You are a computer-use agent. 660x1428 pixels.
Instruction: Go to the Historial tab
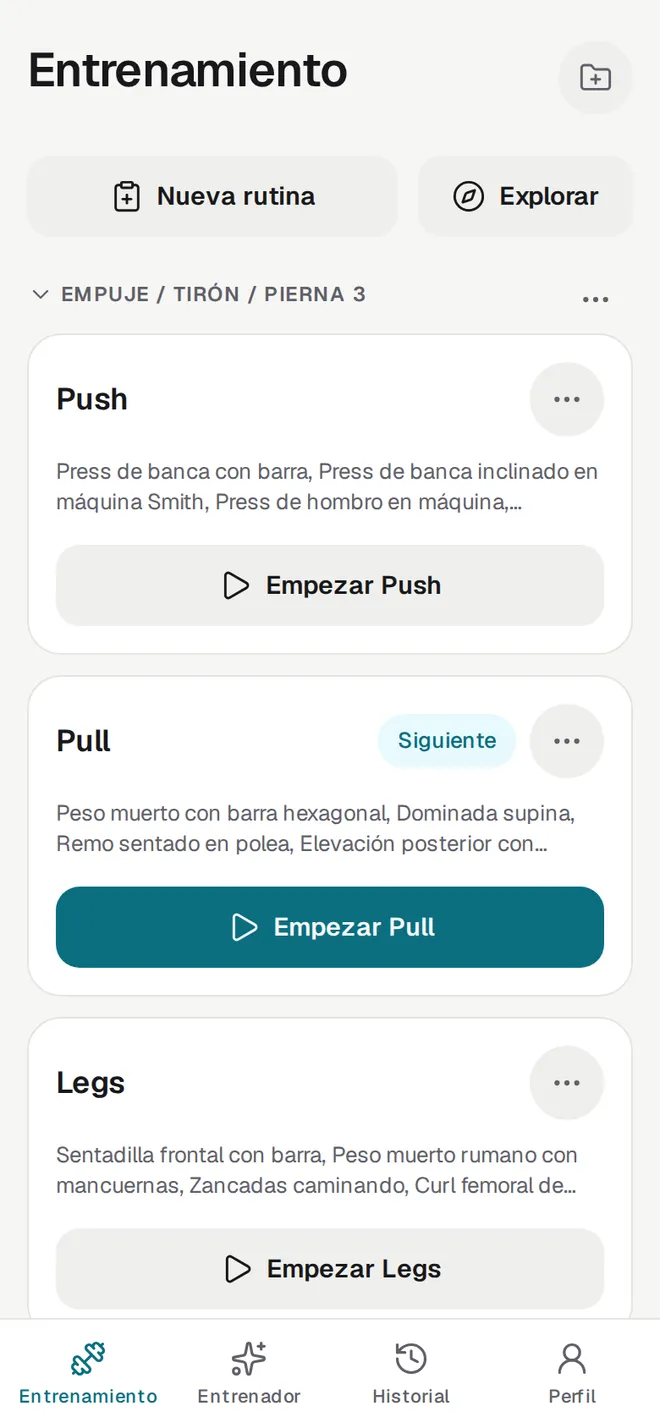coord(411,1374)
